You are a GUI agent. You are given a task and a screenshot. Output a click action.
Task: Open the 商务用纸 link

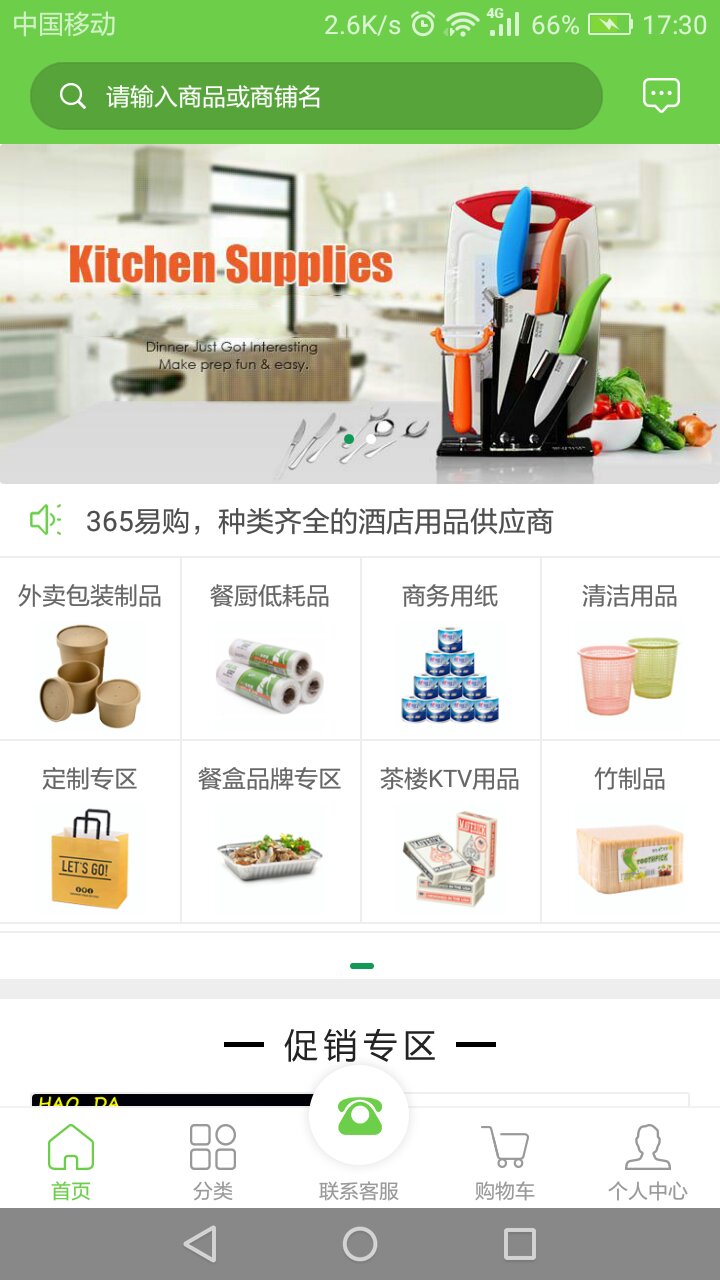click(450, 650)
